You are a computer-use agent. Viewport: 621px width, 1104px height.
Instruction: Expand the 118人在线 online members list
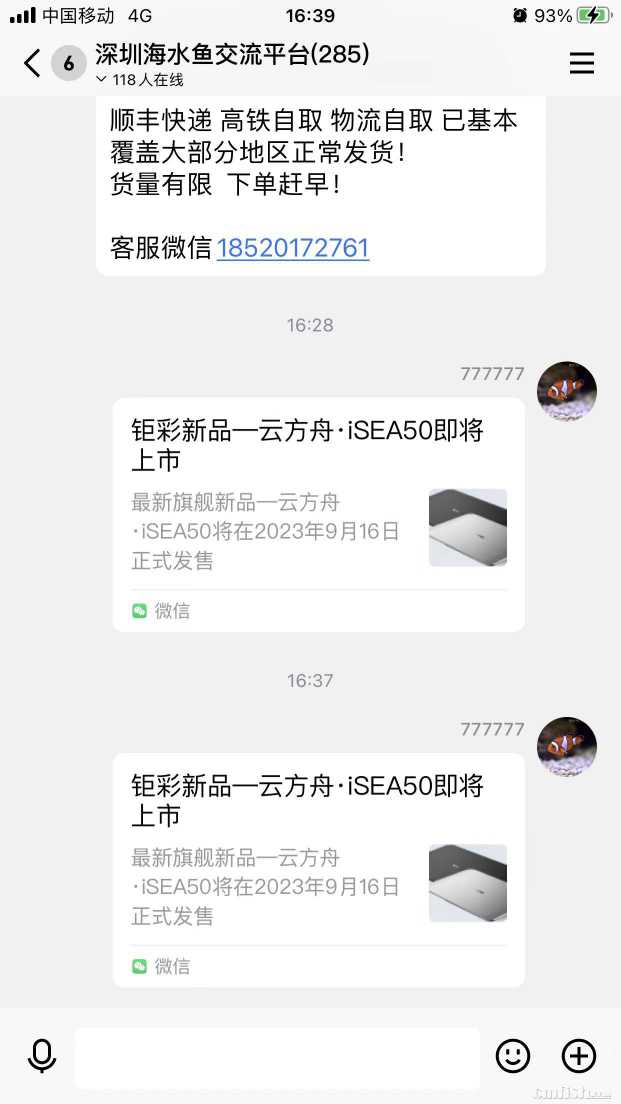(140, 80)
